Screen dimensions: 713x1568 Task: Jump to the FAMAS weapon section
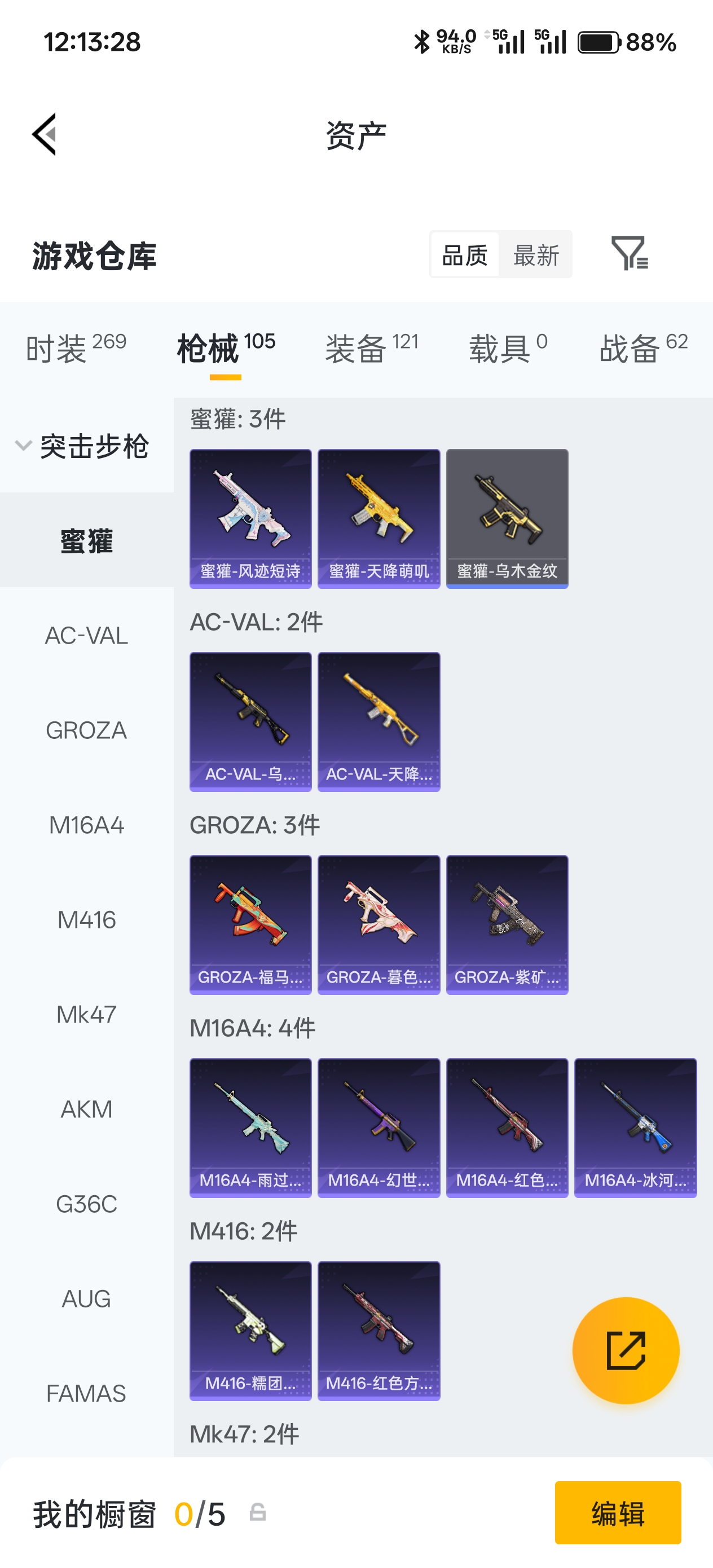(86, 1393)
